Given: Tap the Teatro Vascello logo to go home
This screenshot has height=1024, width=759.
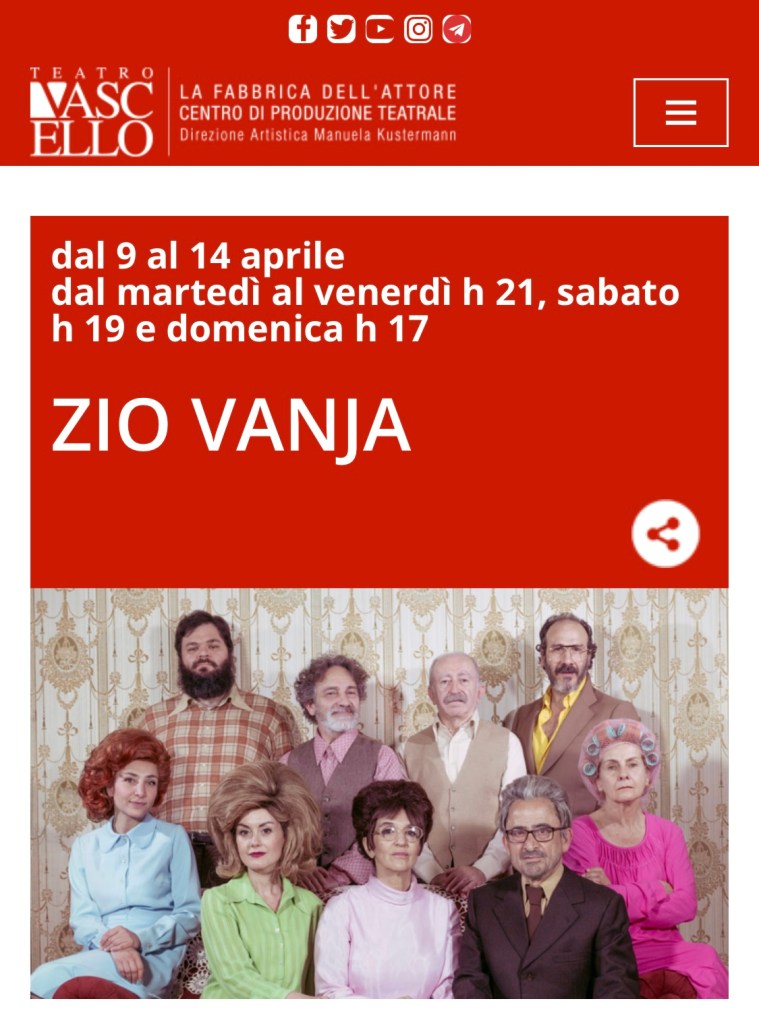Looking at the screenshot, I should pos(92,112).
